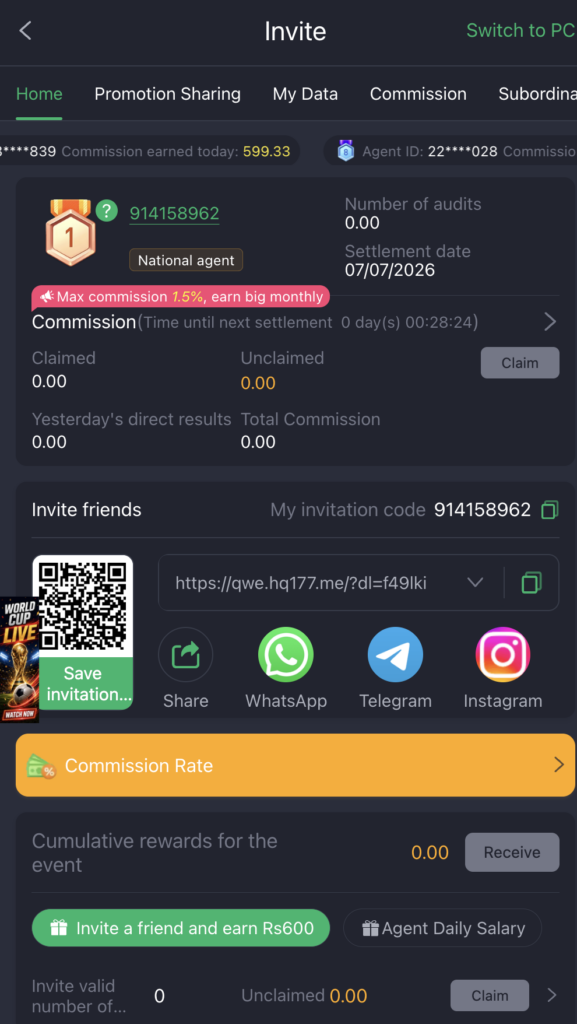
Task: Copy the invitation link URL
Action: 531,583
